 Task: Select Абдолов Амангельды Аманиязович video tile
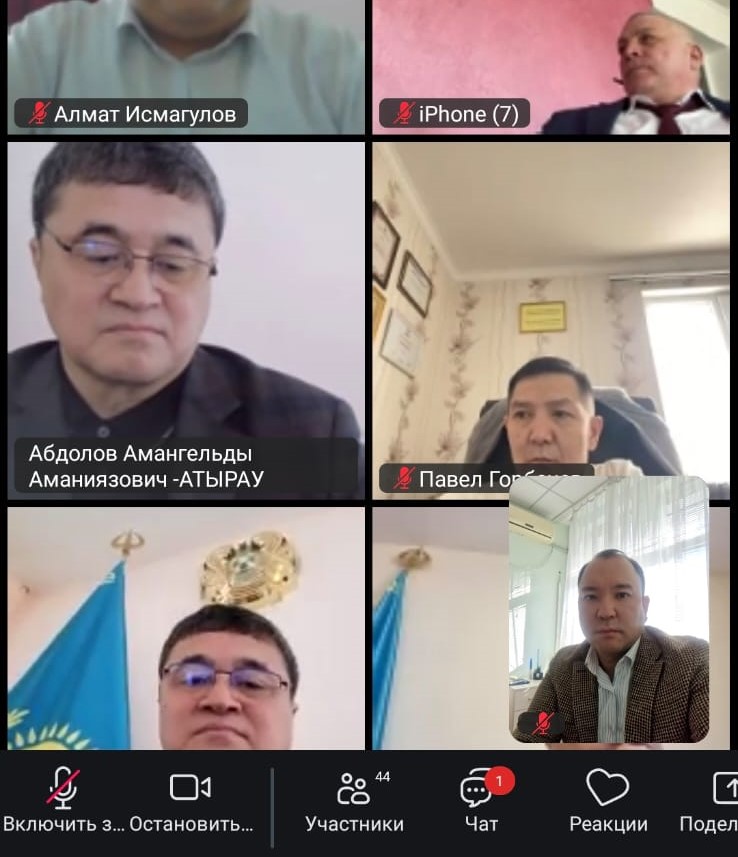click(x=186, y=318)
